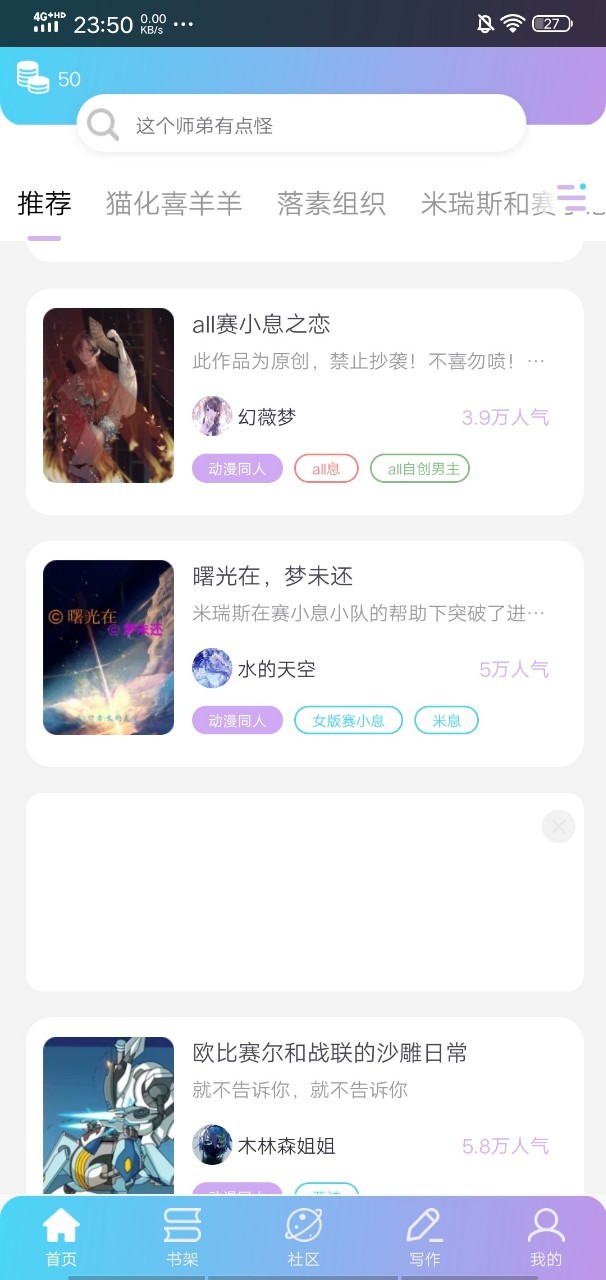Dismiss the blank ad card
The image size is (606, 1280).
click(x=558, y=826)
